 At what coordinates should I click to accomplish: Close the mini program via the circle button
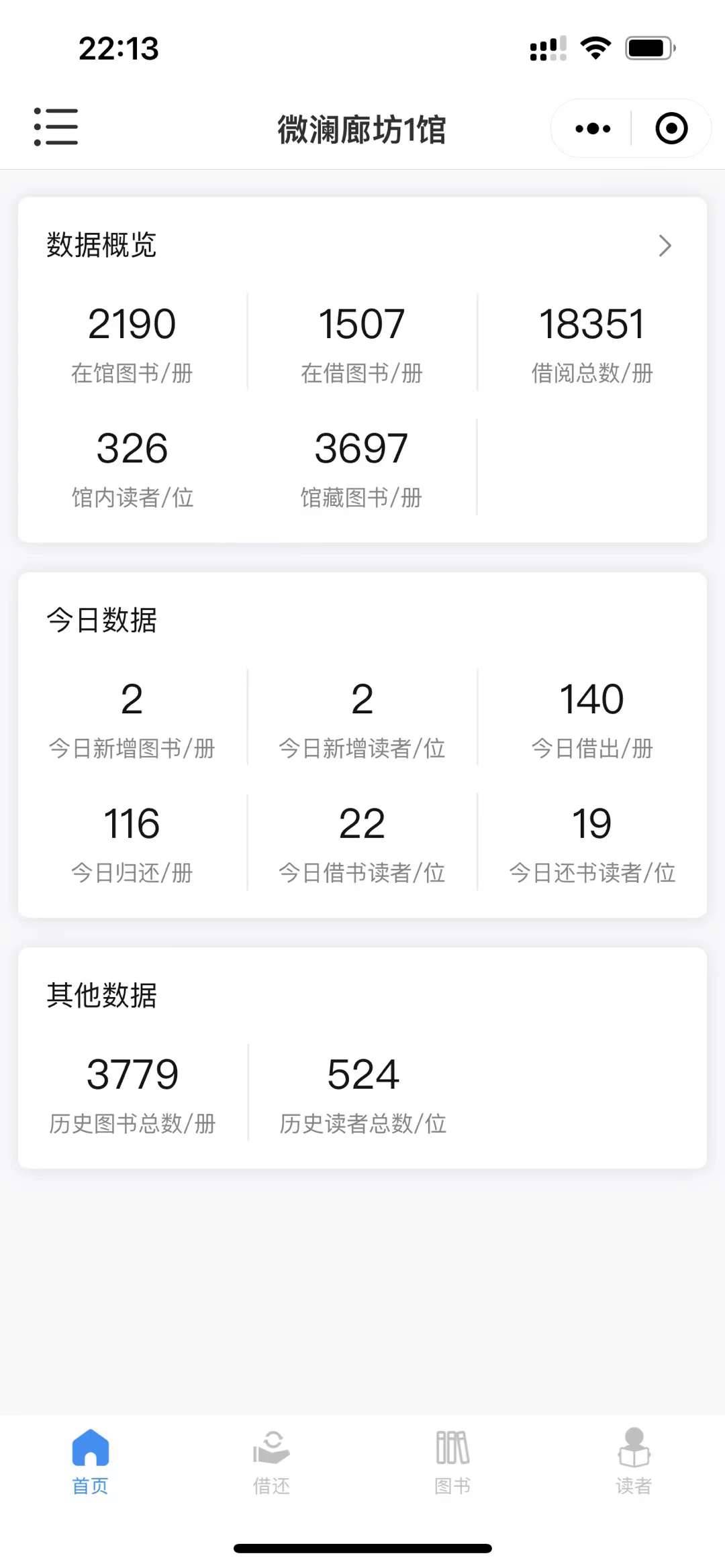pyautogui.click(x=671, y=129)
